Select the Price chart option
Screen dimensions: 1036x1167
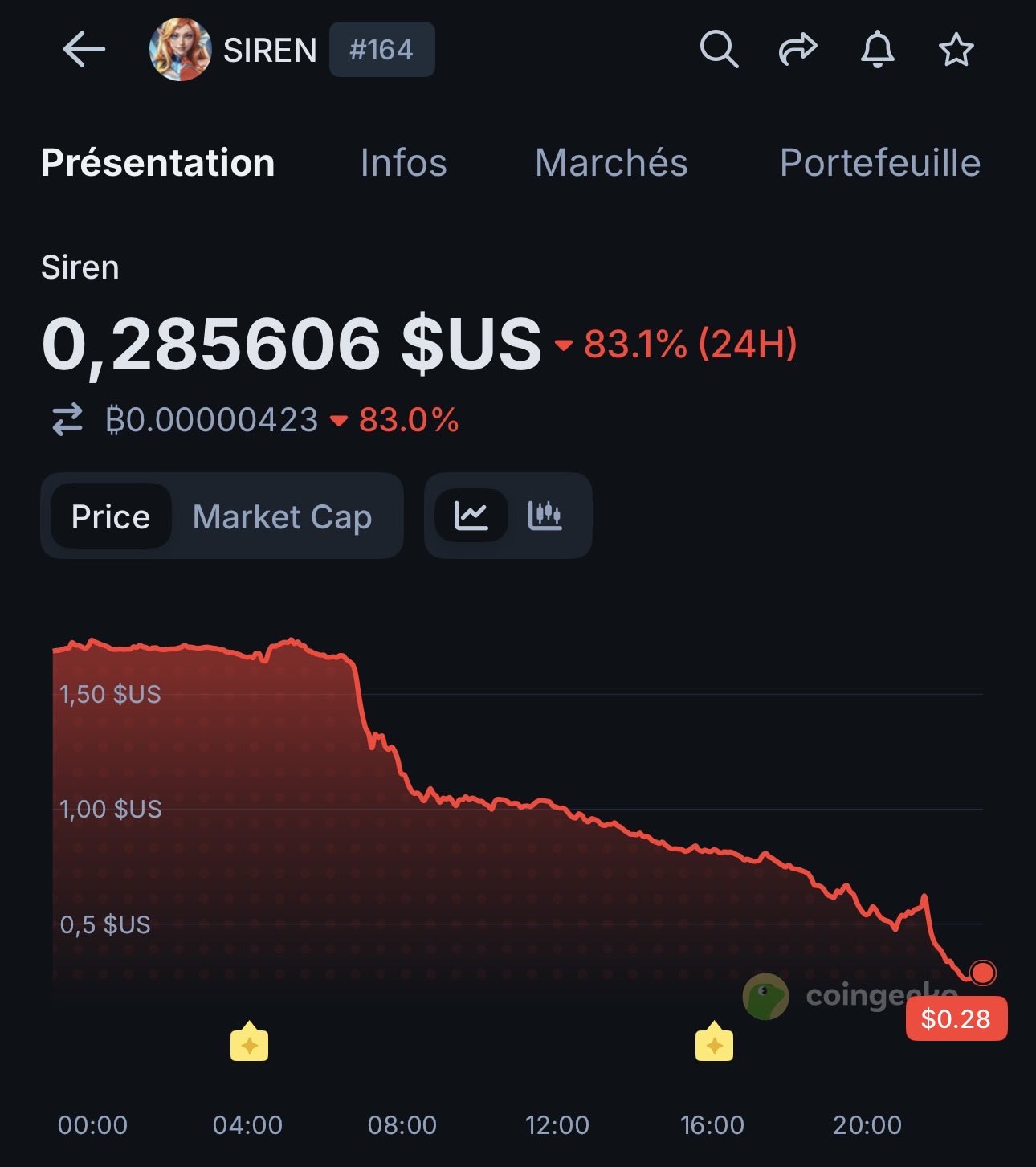pos(111,516)
